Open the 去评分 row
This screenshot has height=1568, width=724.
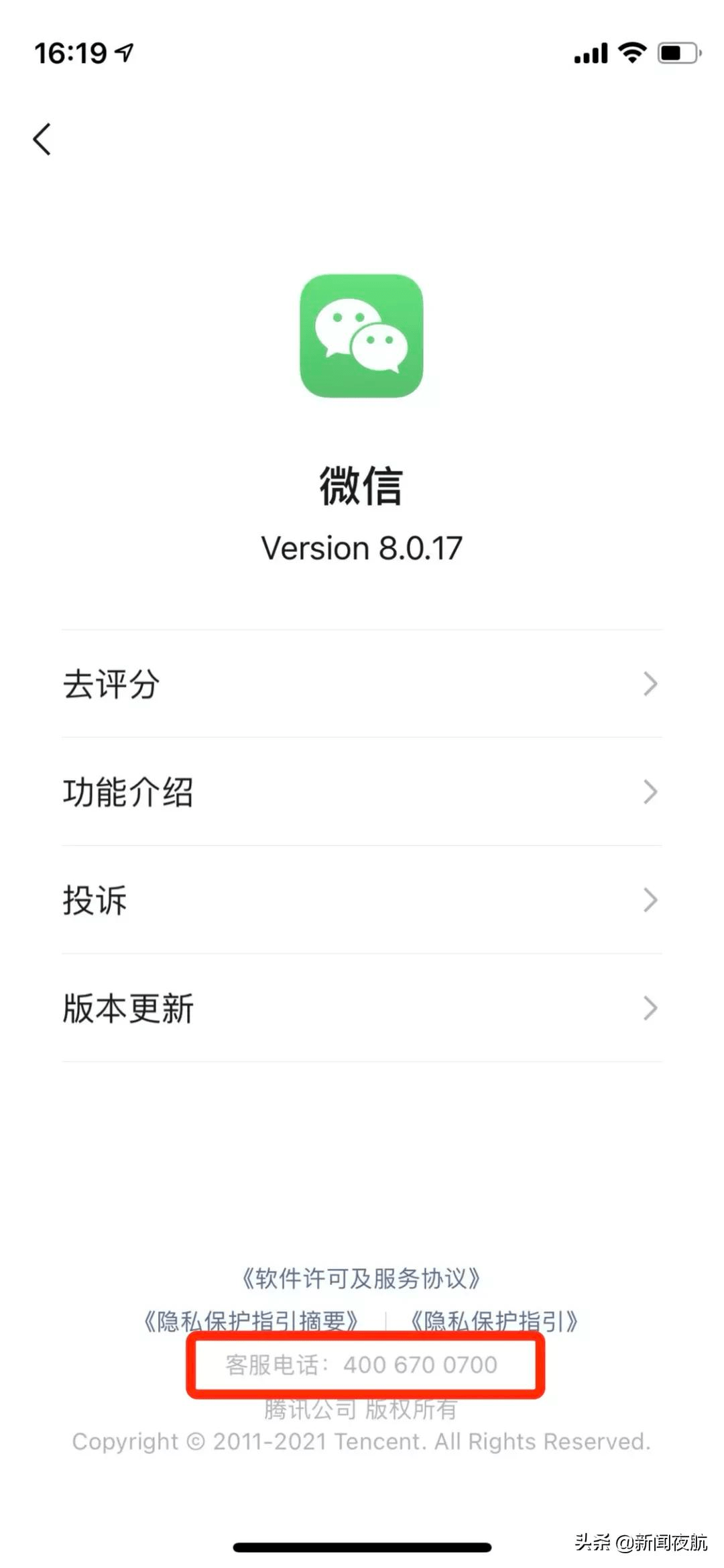click(x=362, y=684)
